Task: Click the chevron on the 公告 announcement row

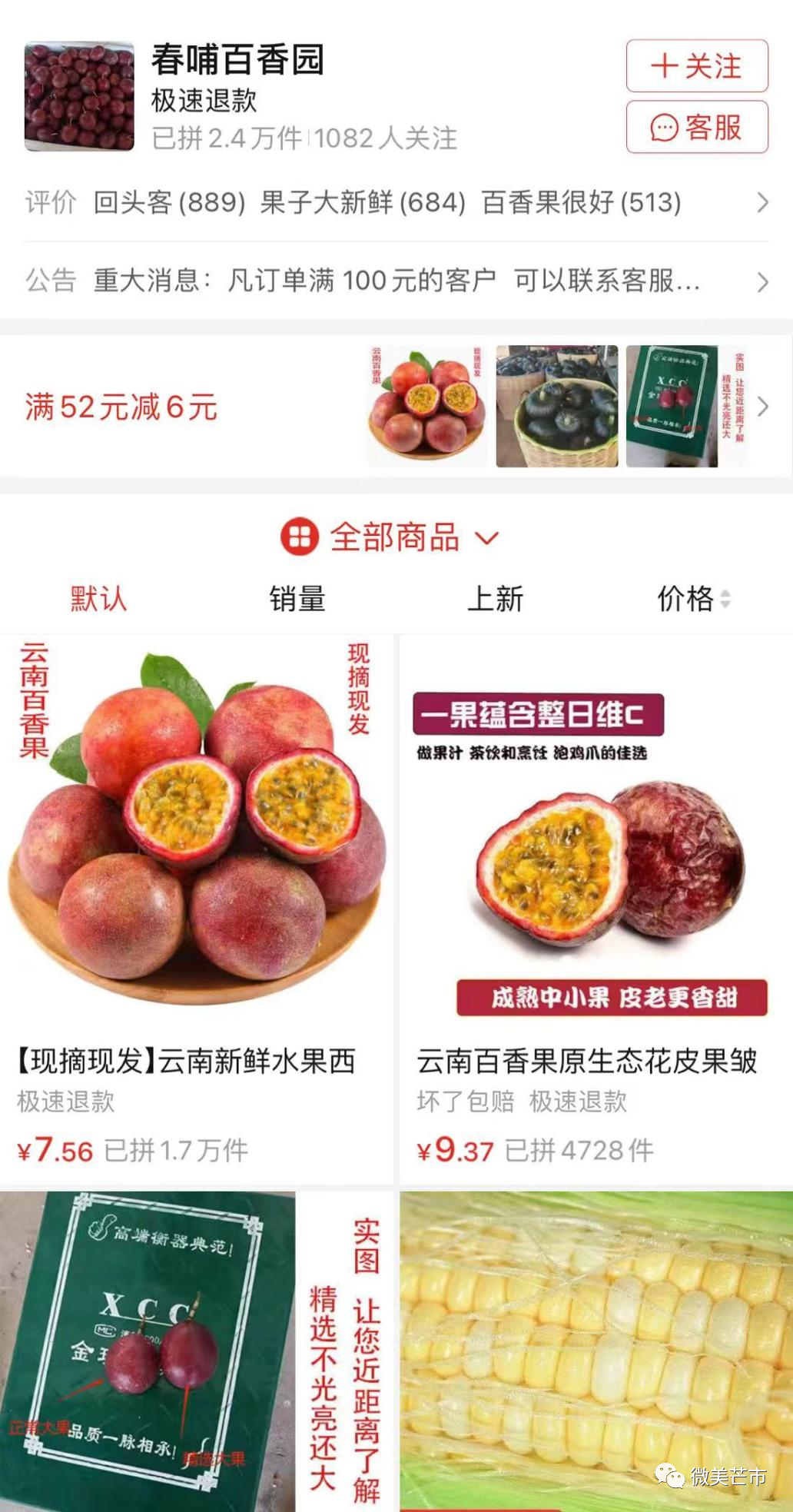Action: pos(761,281)
